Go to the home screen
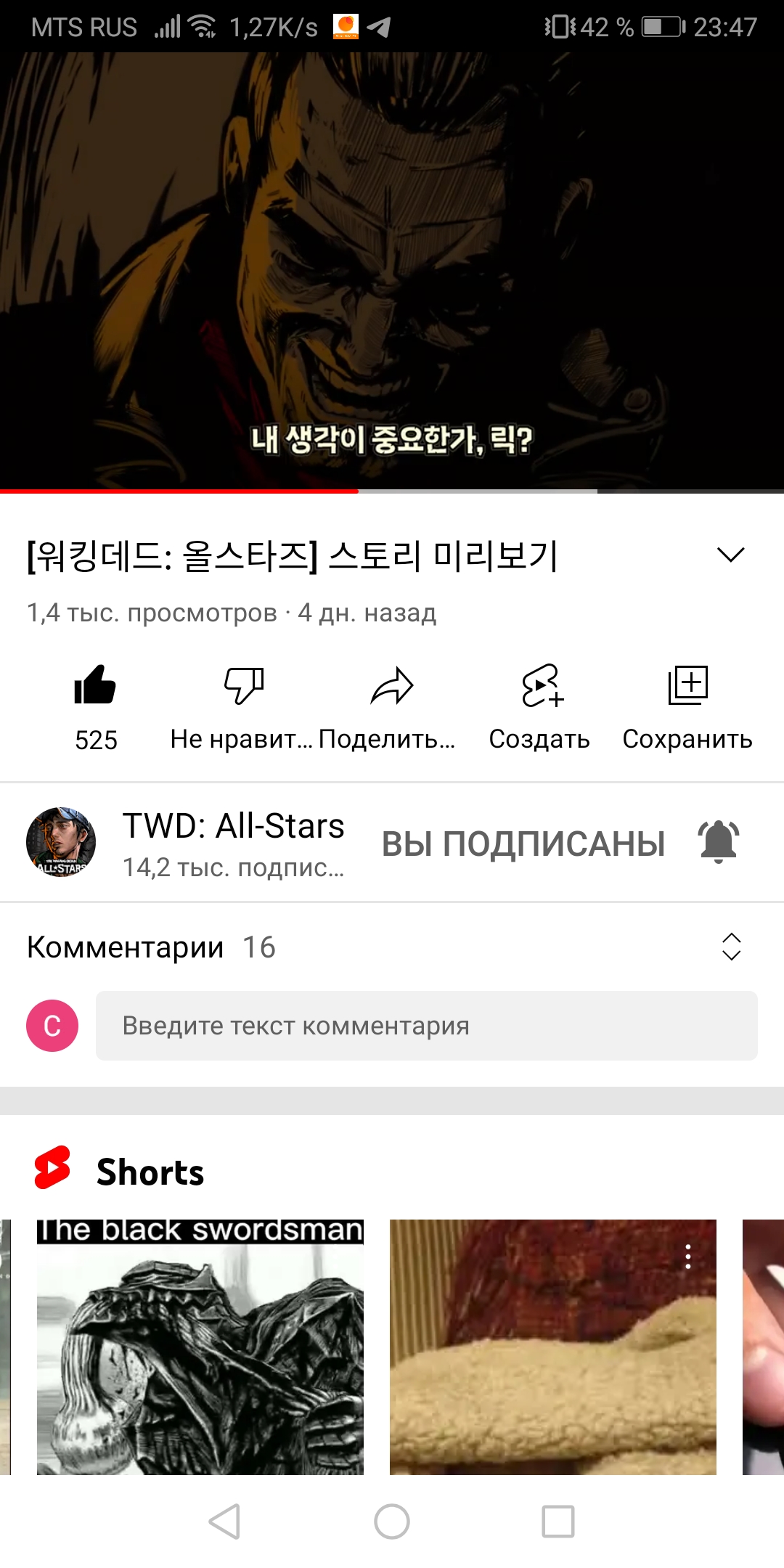This screenshot has height=1568, width=784. 392,1521
